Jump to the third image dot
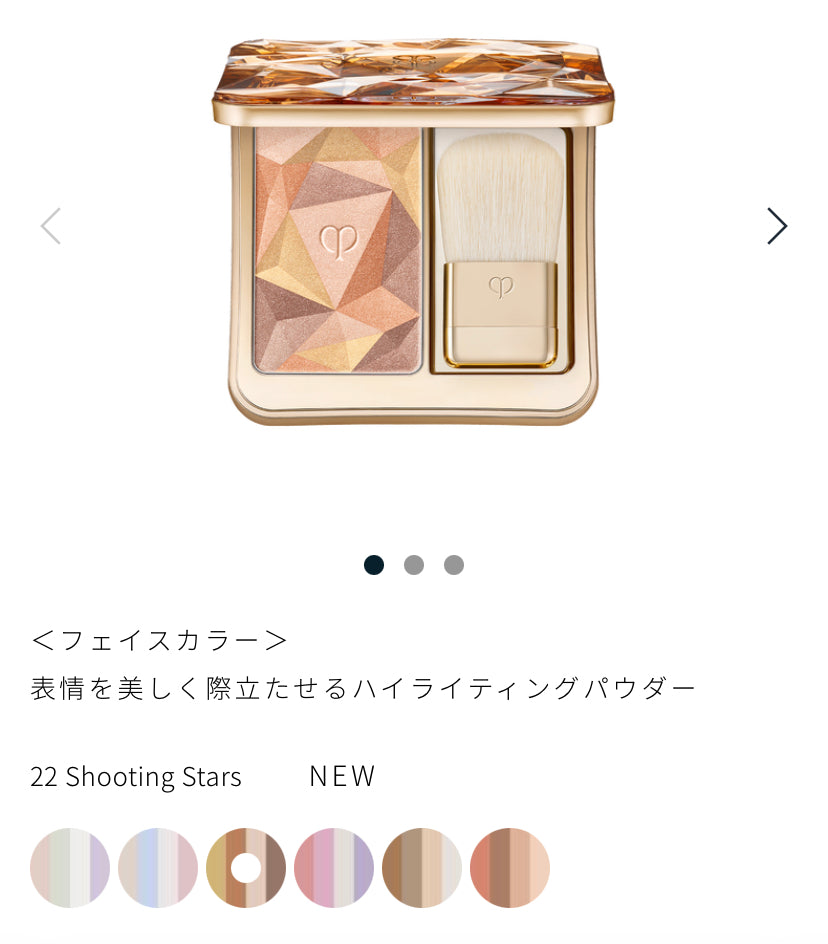This screenshot has height=944, width=828. pyautogui.click(x=454, y=565)
